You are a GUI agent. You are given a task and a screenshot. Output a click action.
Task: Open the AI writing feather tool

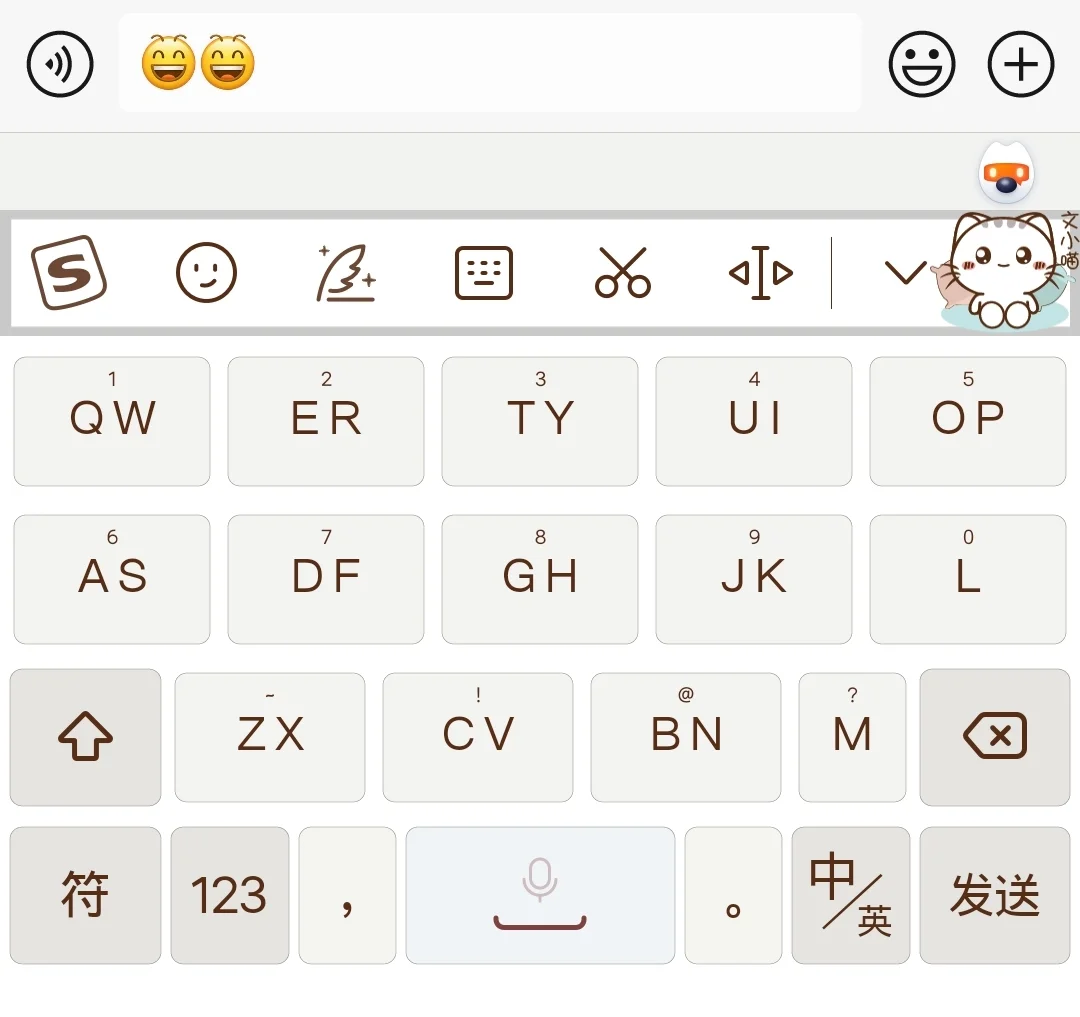point(345,272)
